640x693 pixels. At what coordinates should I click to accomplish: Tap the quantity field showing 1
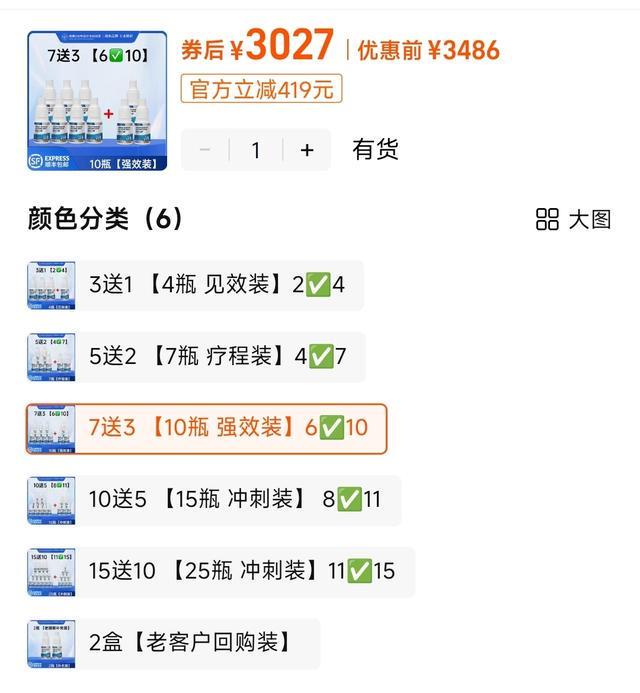click(256, 150)
